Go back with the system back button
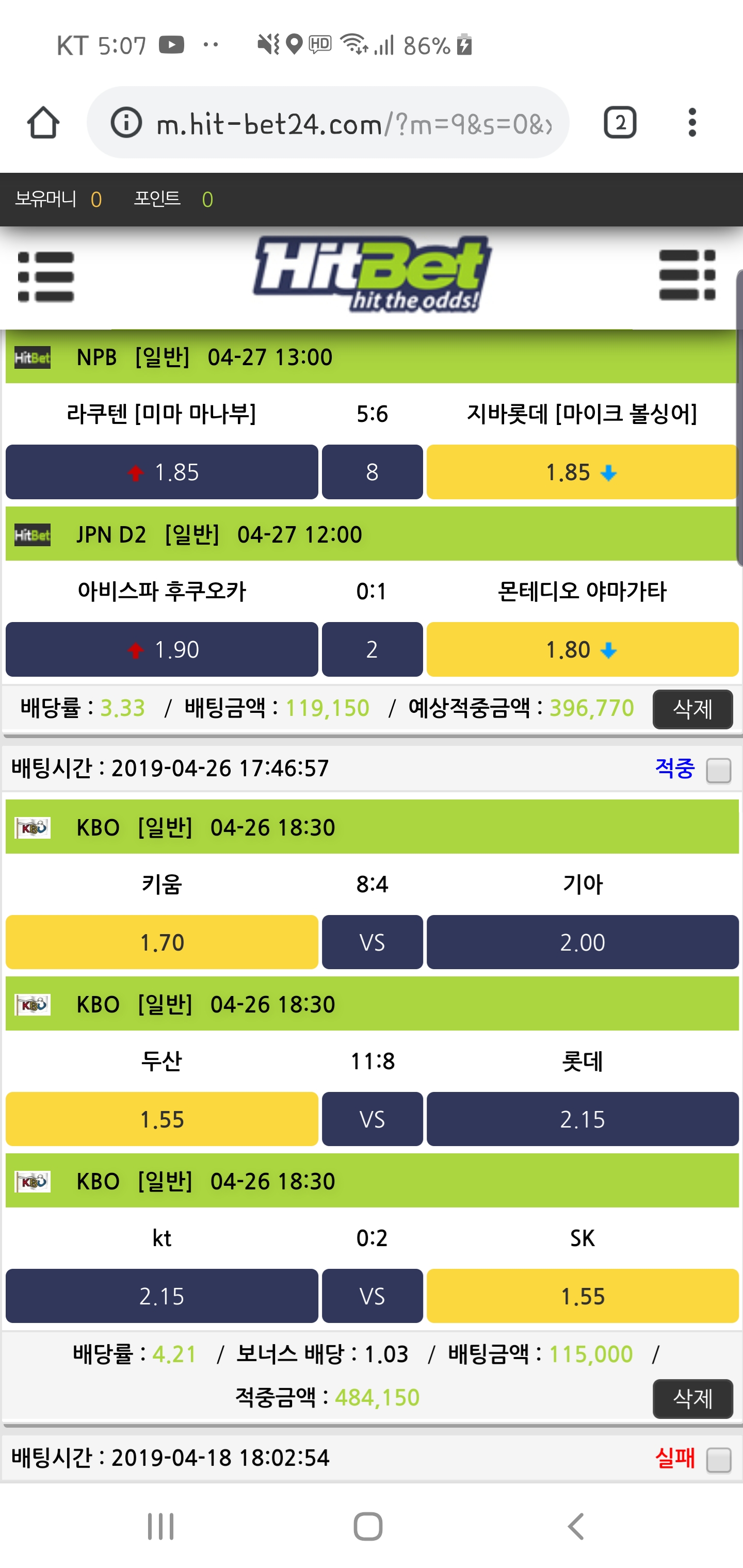Image resolution: width=743 pixels, height=1568 pixels. click(x=575, y=1527)
